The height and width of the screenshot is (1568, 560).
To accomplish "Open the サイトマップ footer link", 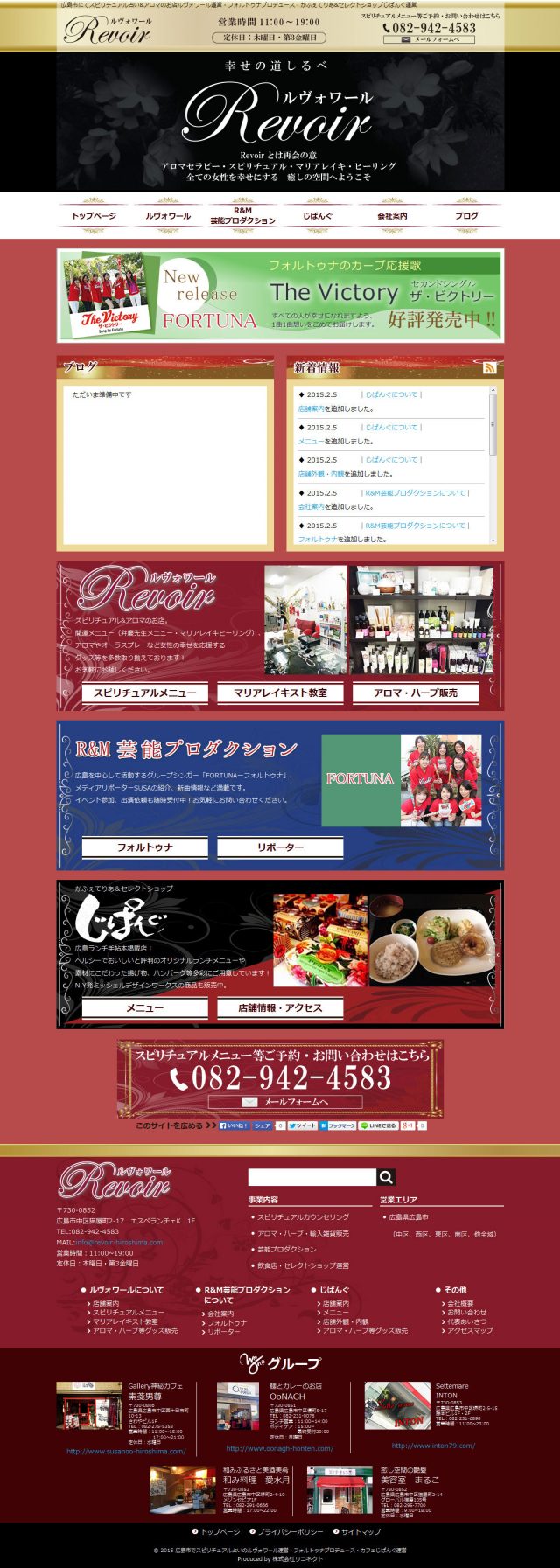I will 360,1531.
